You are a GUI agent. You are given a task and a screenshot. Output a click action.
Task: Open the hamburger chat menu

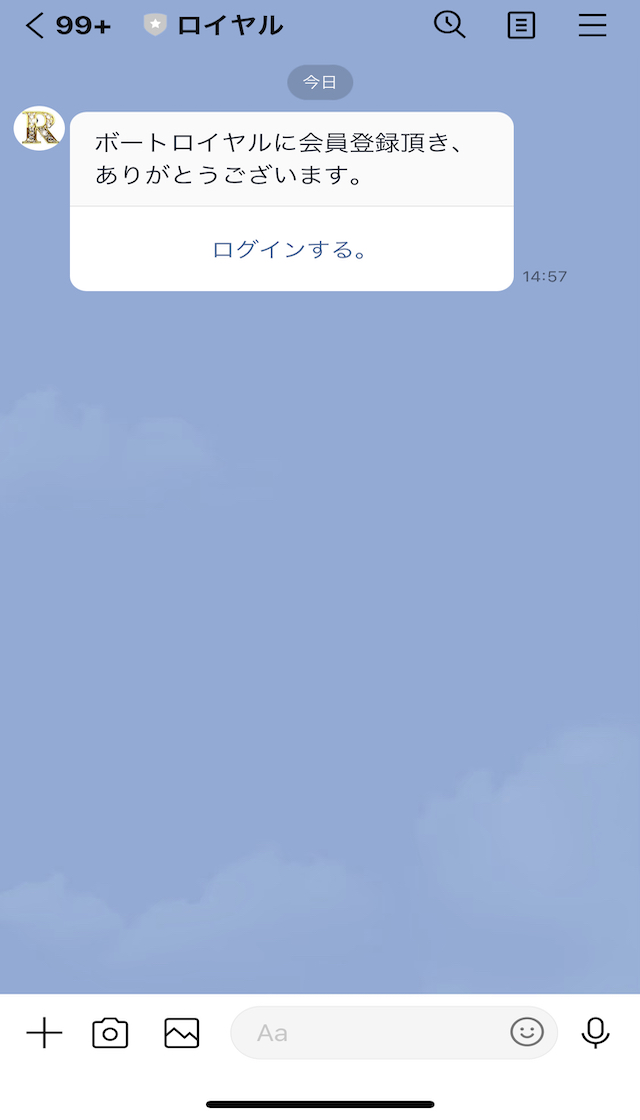click(592, 26)
